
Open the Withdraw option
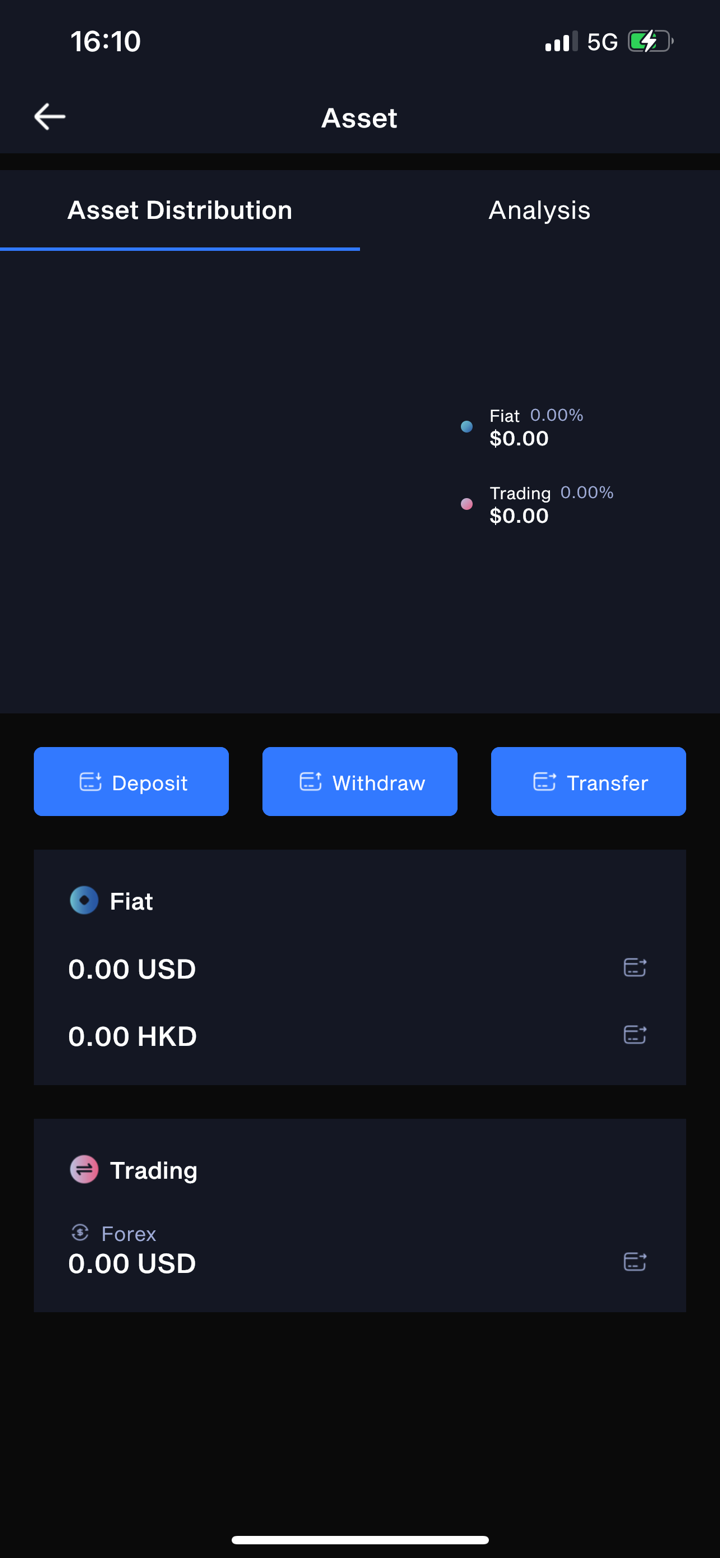point(360,782)
